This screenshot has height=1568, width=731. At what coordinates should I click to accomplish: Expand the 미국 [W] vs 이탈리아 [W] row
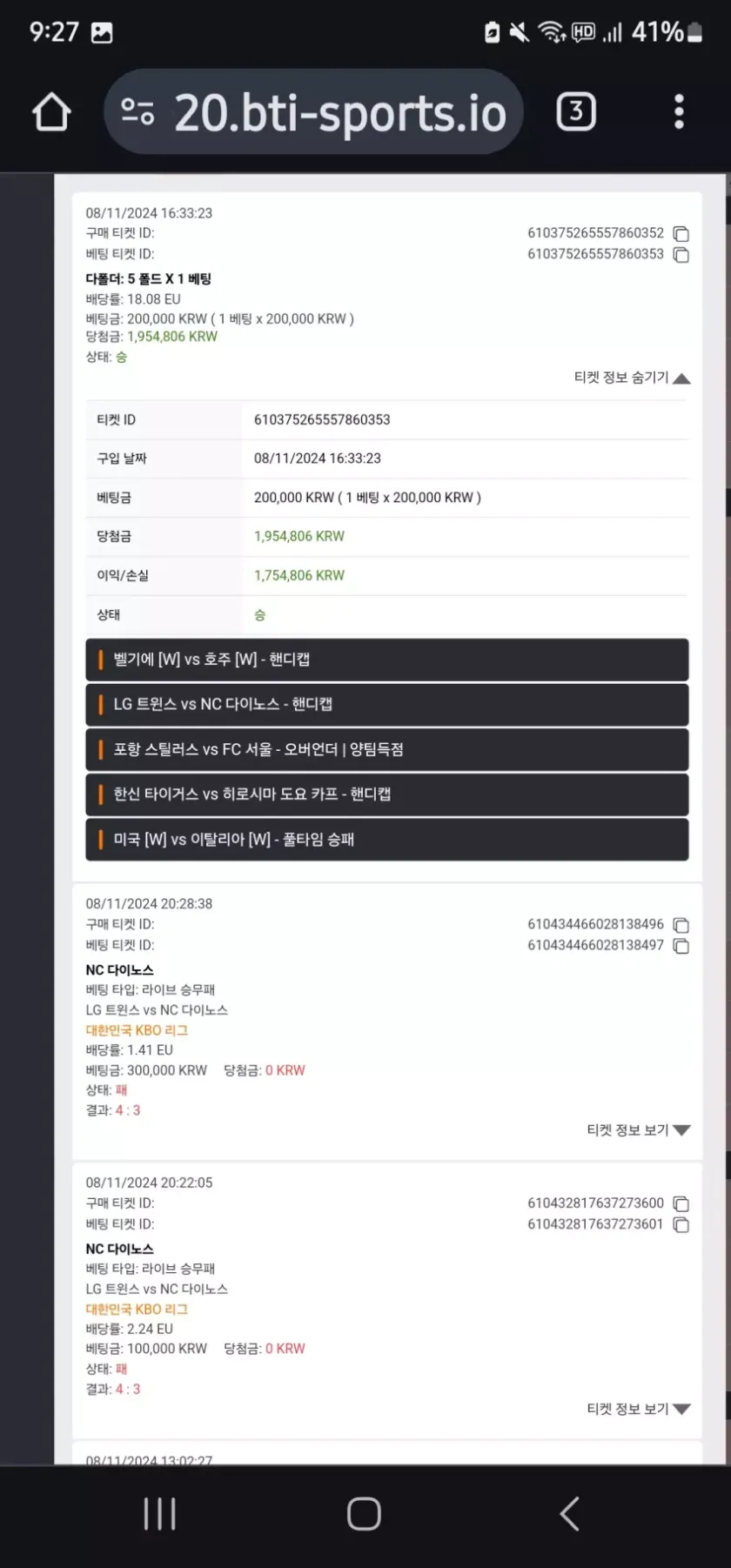pyautogui.click(x=386, y=840)
